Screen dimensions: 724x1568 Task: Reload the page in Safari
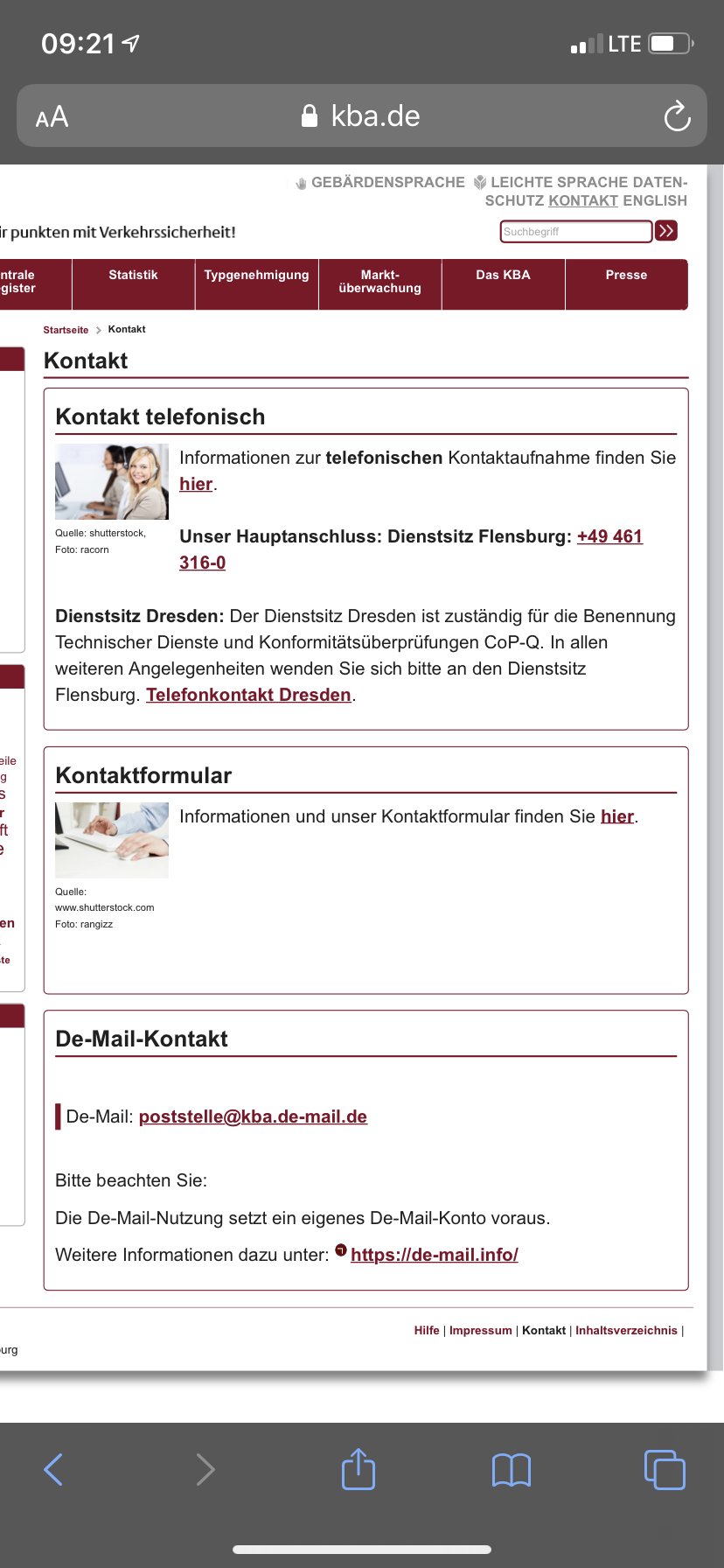coord(677,116)
